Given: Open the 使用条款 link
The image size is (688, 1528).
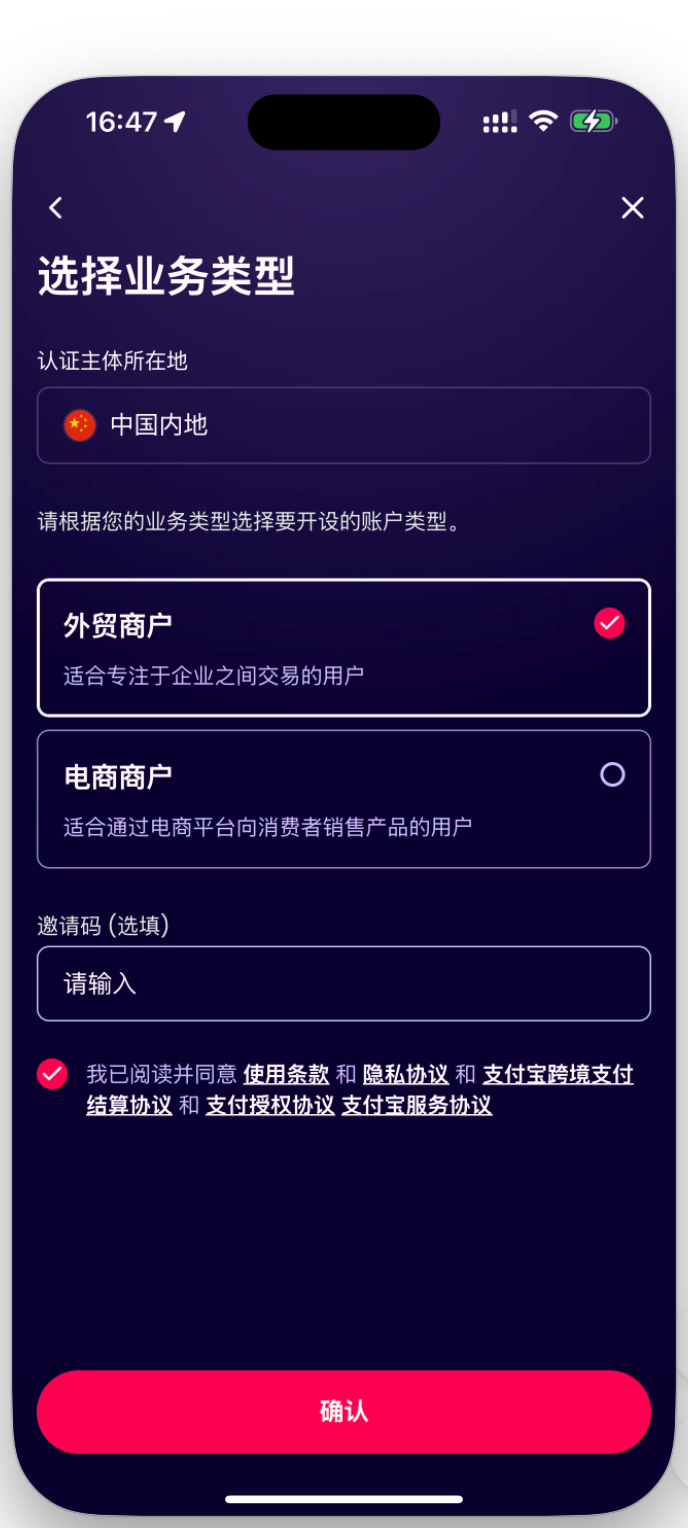Looking at the screenshot, I should (286, 1074).
